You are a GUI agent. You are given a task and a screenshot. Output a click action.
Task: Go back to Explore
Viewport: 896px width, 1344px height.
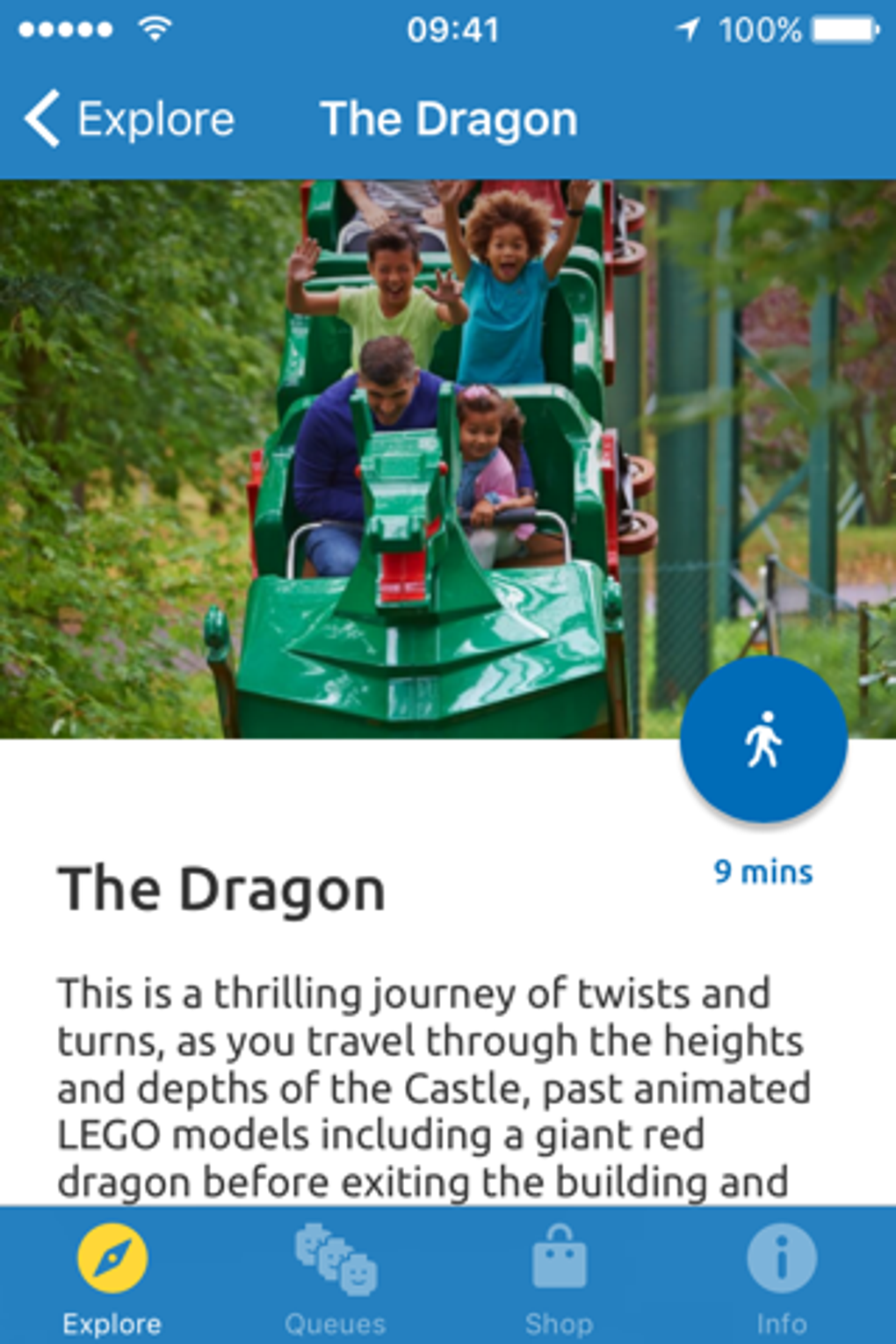128,119
